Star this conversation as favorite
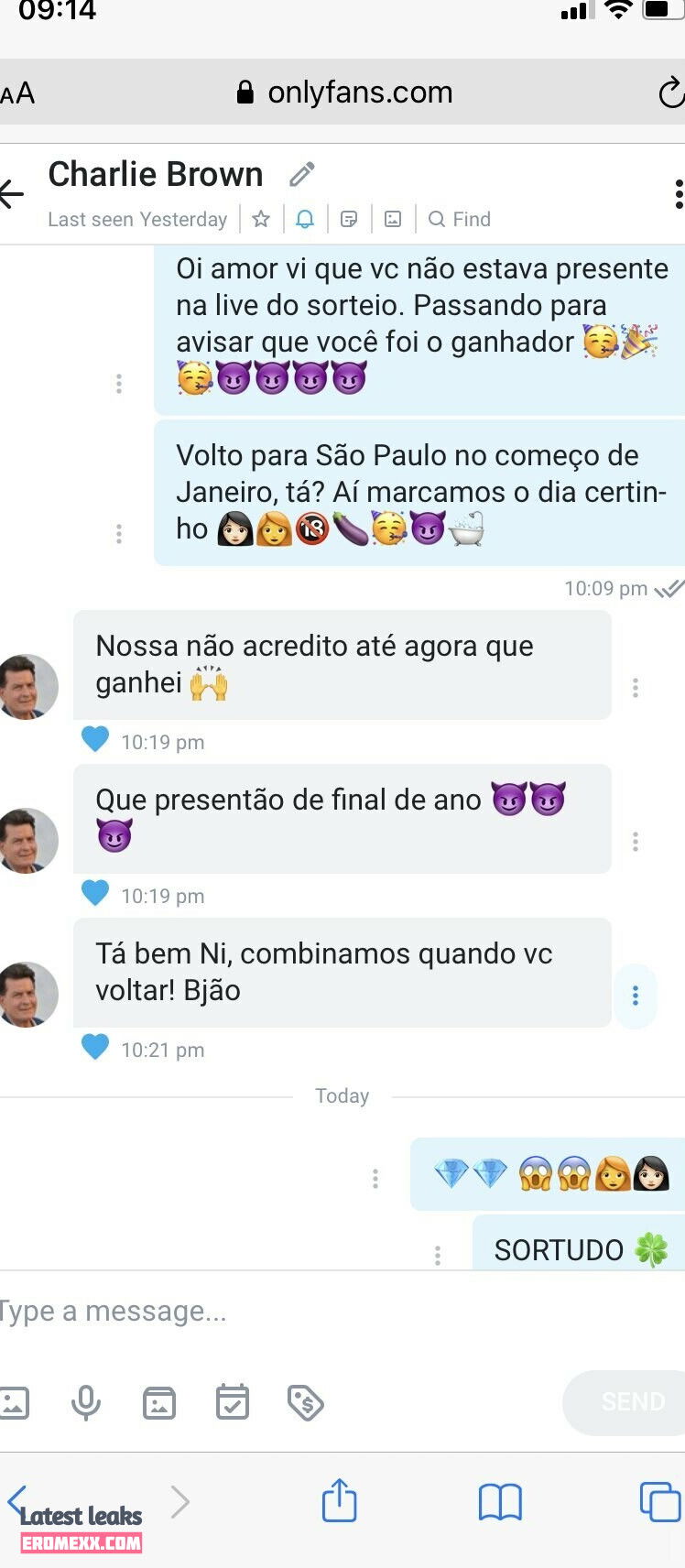Image resolution: width=685 pixels, height=1568 pixels. click(261, 219)
